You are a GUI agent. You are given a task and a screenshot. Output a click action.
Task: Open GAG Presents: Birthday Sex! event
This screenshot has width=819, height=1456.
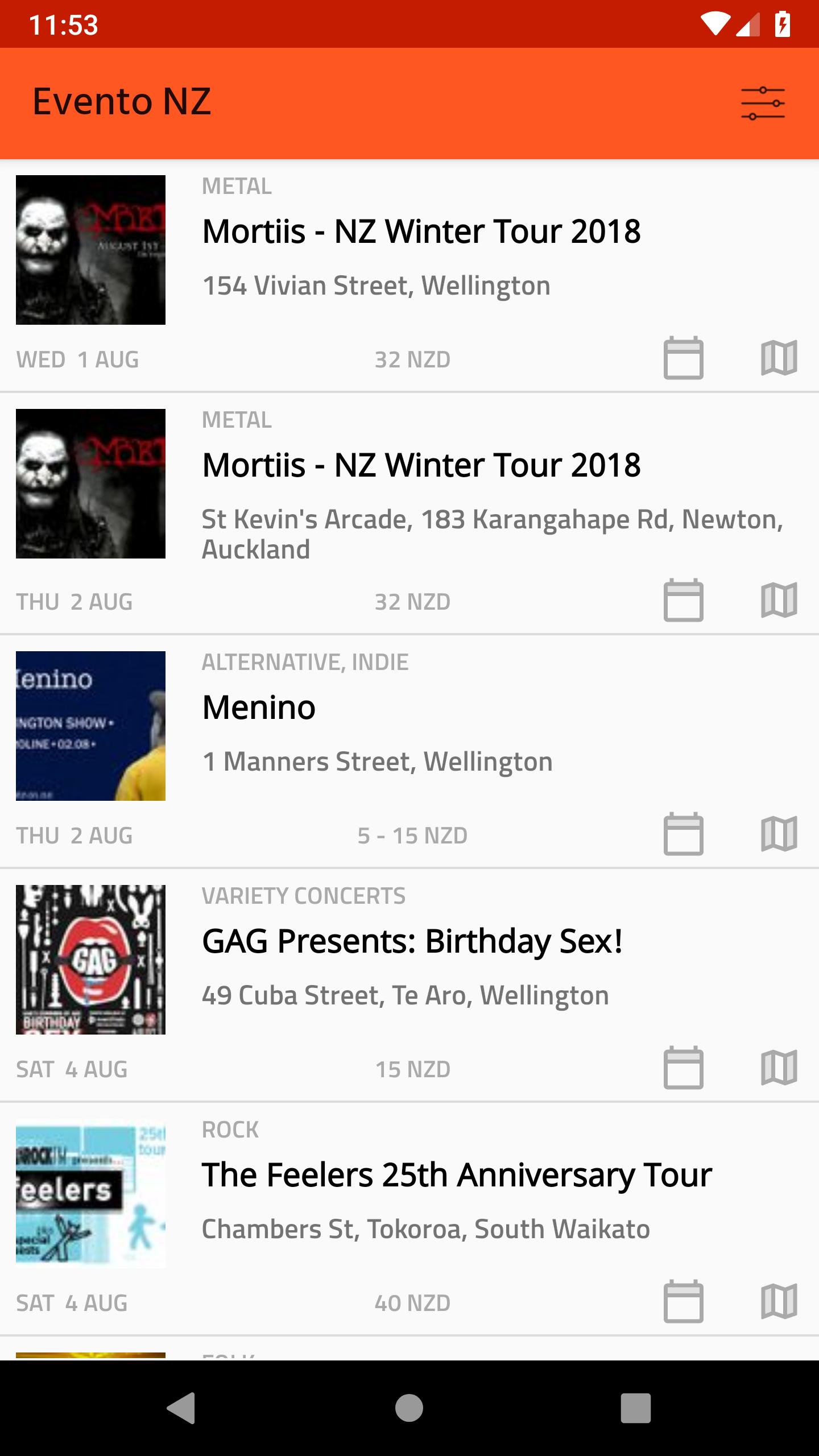click(412, 941)
